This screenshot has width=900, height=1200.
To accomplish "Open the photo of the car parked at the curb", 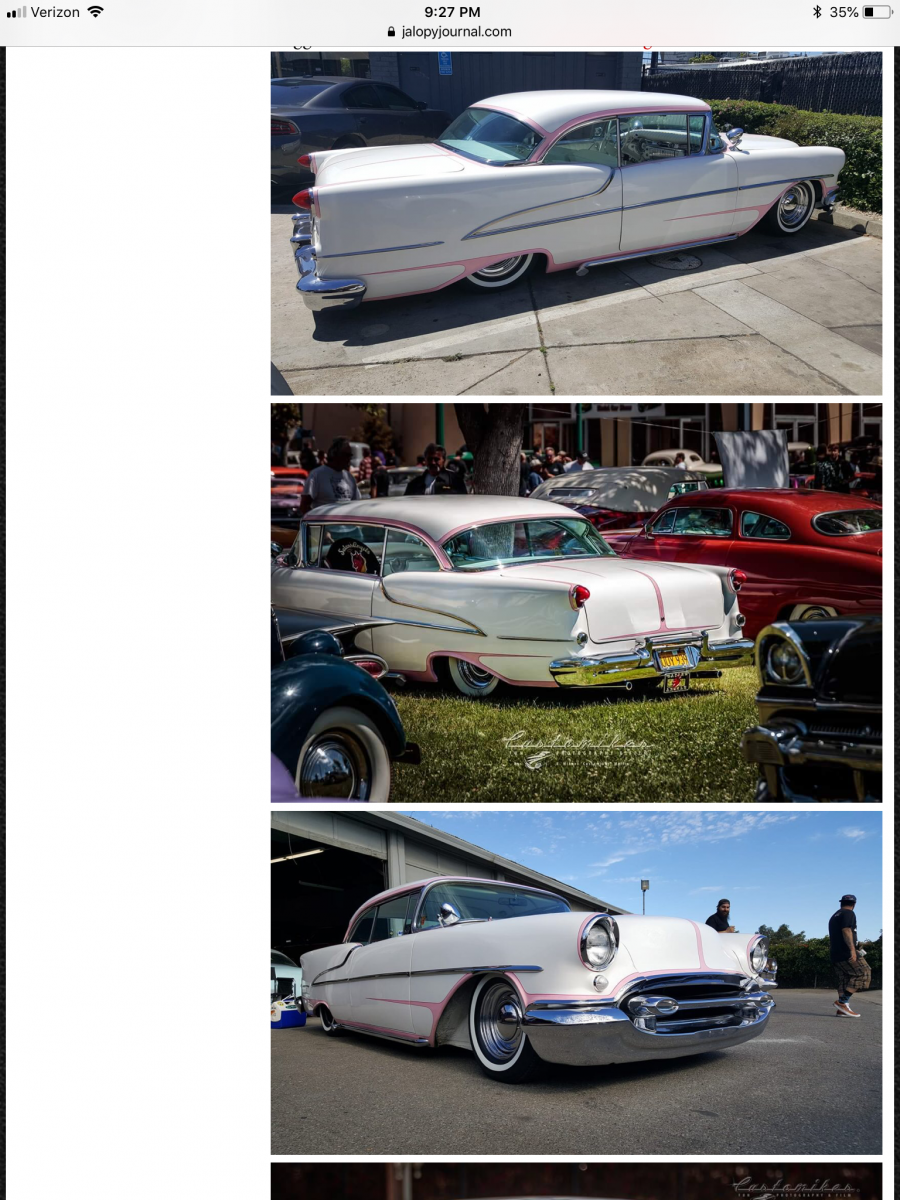I will 576,223.
